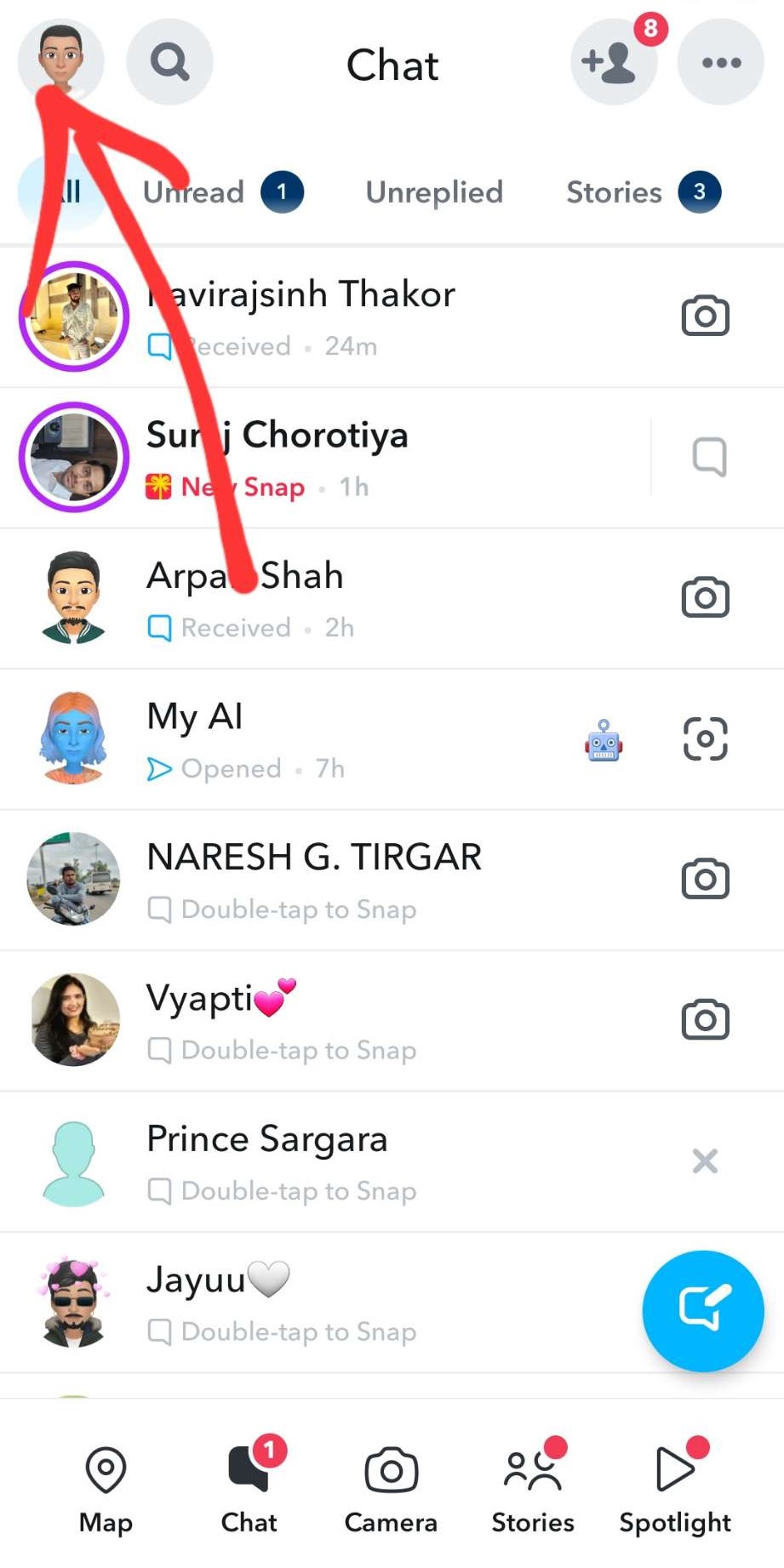The height and width of the screenshot is (1568, 784).
Task: Open the blue new chat compose icon
Action: pos(703,1311)
